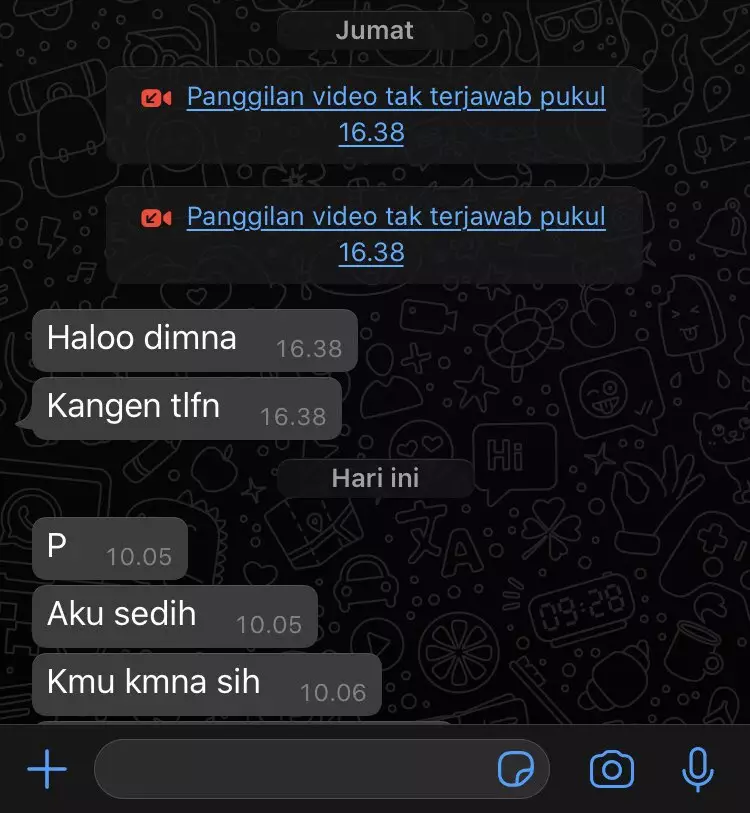Tap the 'Hari ini' date separator

click(x=375, y=477)
